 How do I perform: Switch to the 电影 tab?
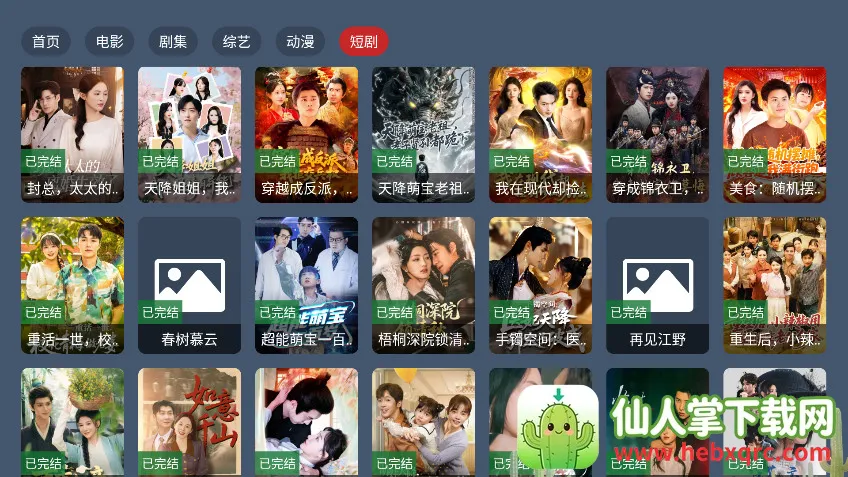110,41
